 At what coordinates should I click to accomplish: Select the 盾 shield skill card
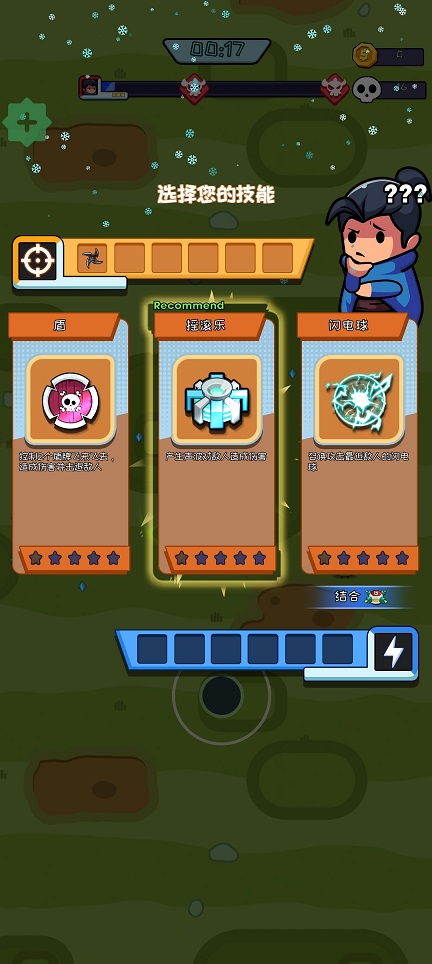click(70, 443)
